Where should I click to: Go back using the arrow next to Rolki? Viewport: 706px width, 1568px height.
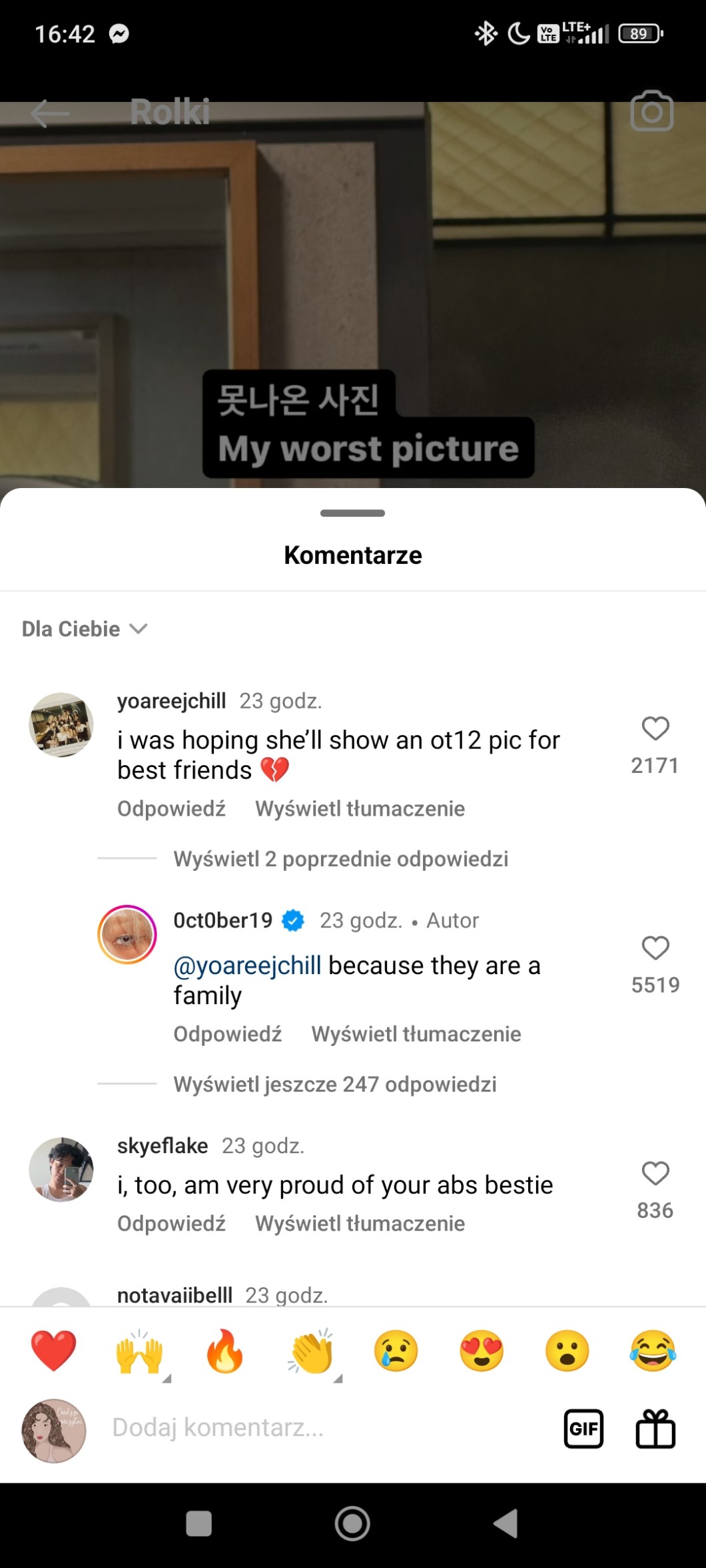pos(50,113)
